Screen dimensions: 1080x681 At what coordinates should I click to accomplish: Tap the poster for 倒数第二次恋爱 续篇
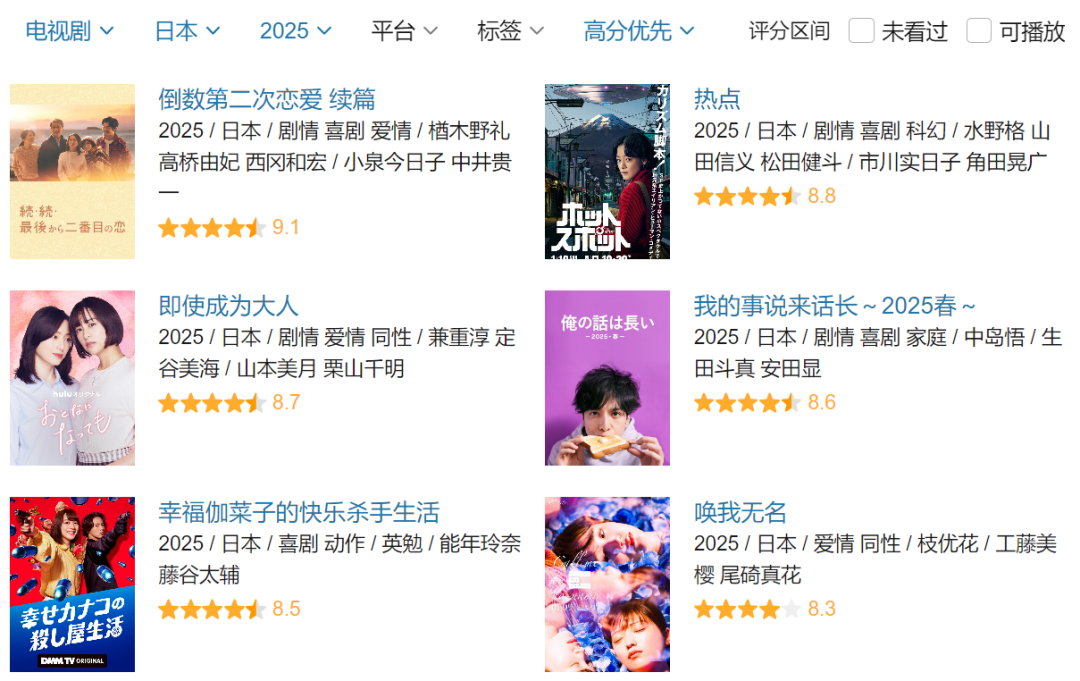pyautogui.click(x=72, y=171)
